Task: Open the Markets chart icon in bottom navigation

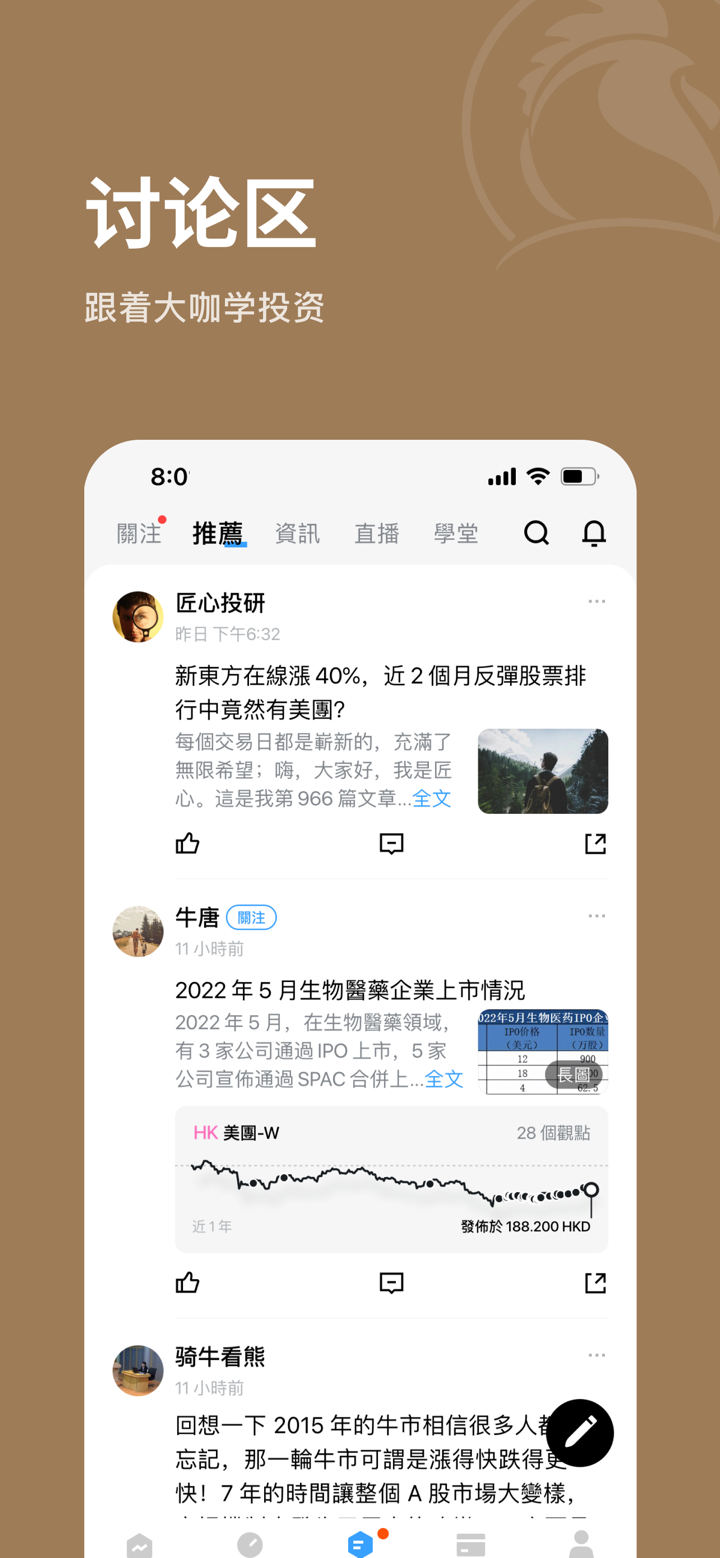Action: click(x=139, y=1544)
